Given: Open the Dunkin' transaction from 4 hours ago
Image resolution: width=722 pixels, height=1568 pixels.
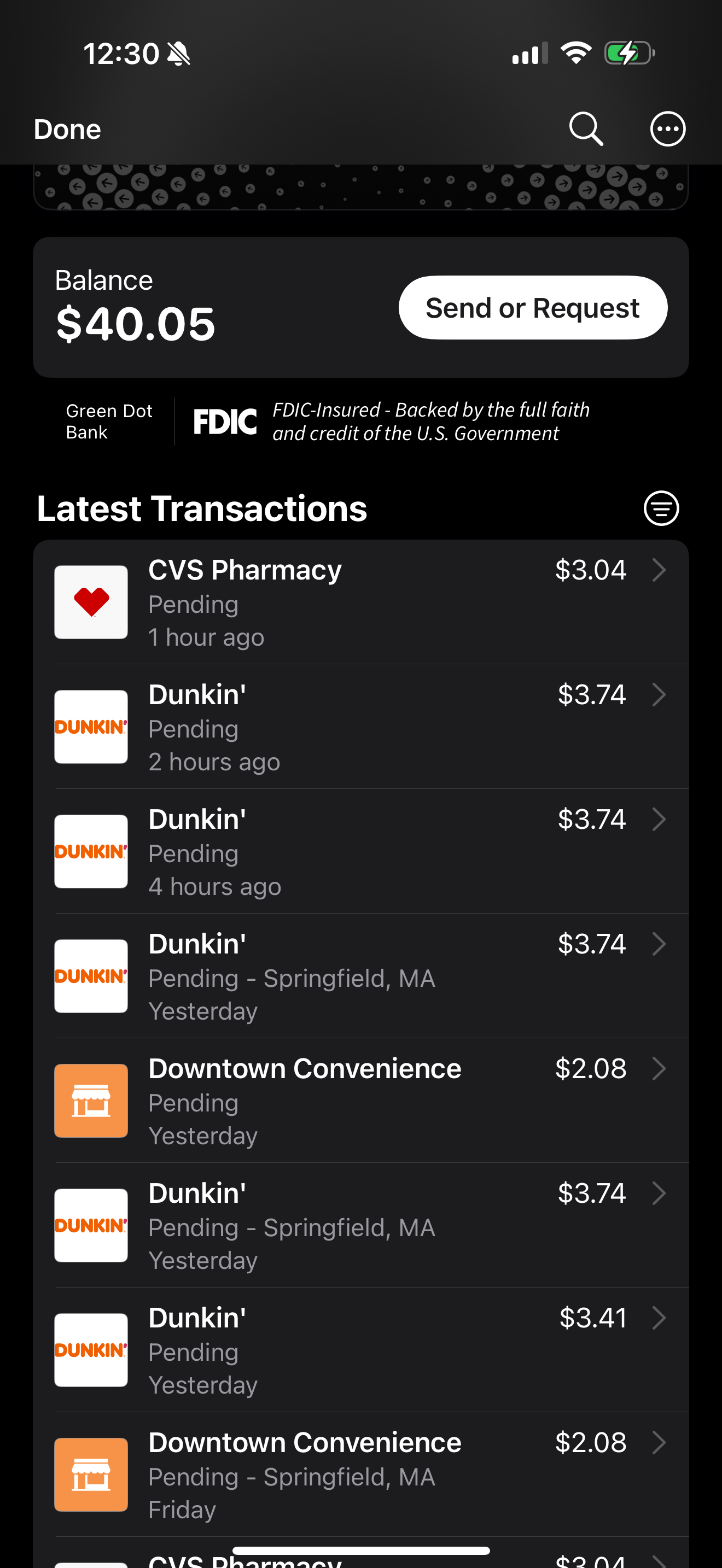Looking at the screenshot, I should 360,852.
